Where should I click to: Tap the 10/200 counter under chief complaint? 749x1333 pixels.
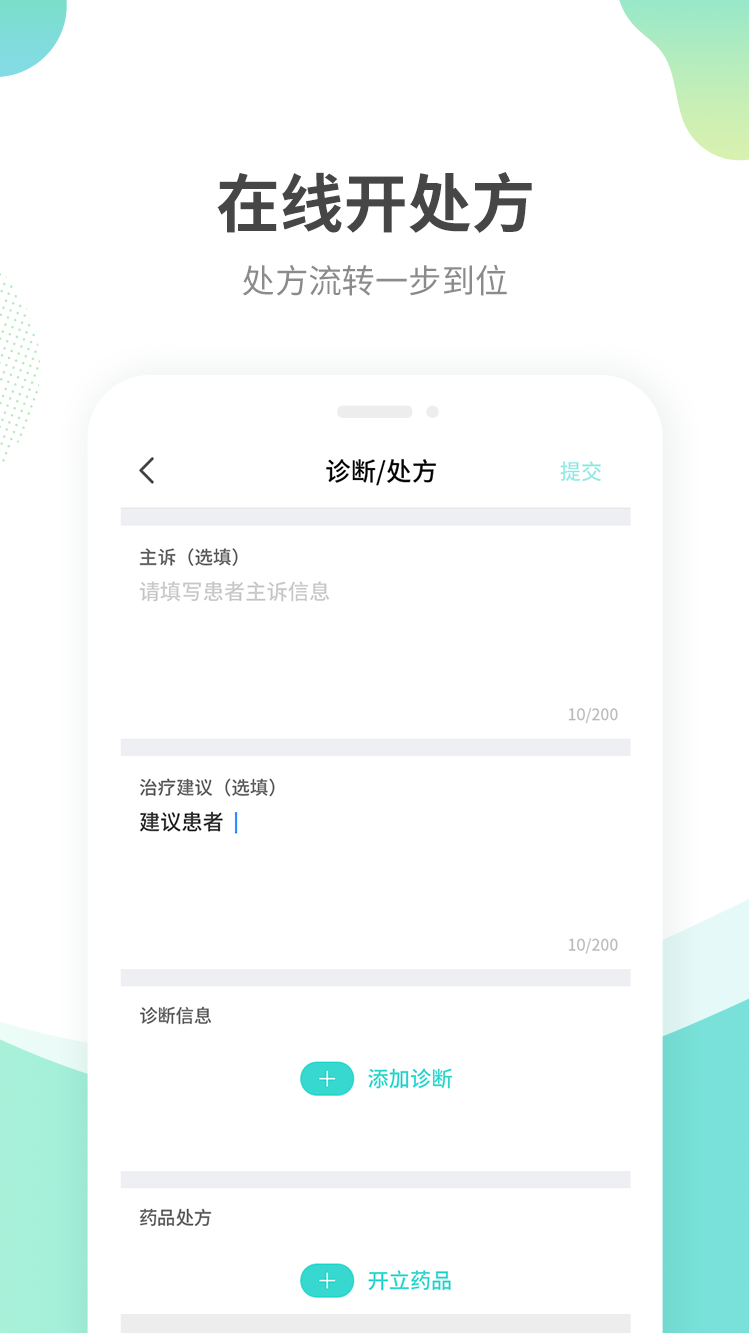click(x=593, y=714)
